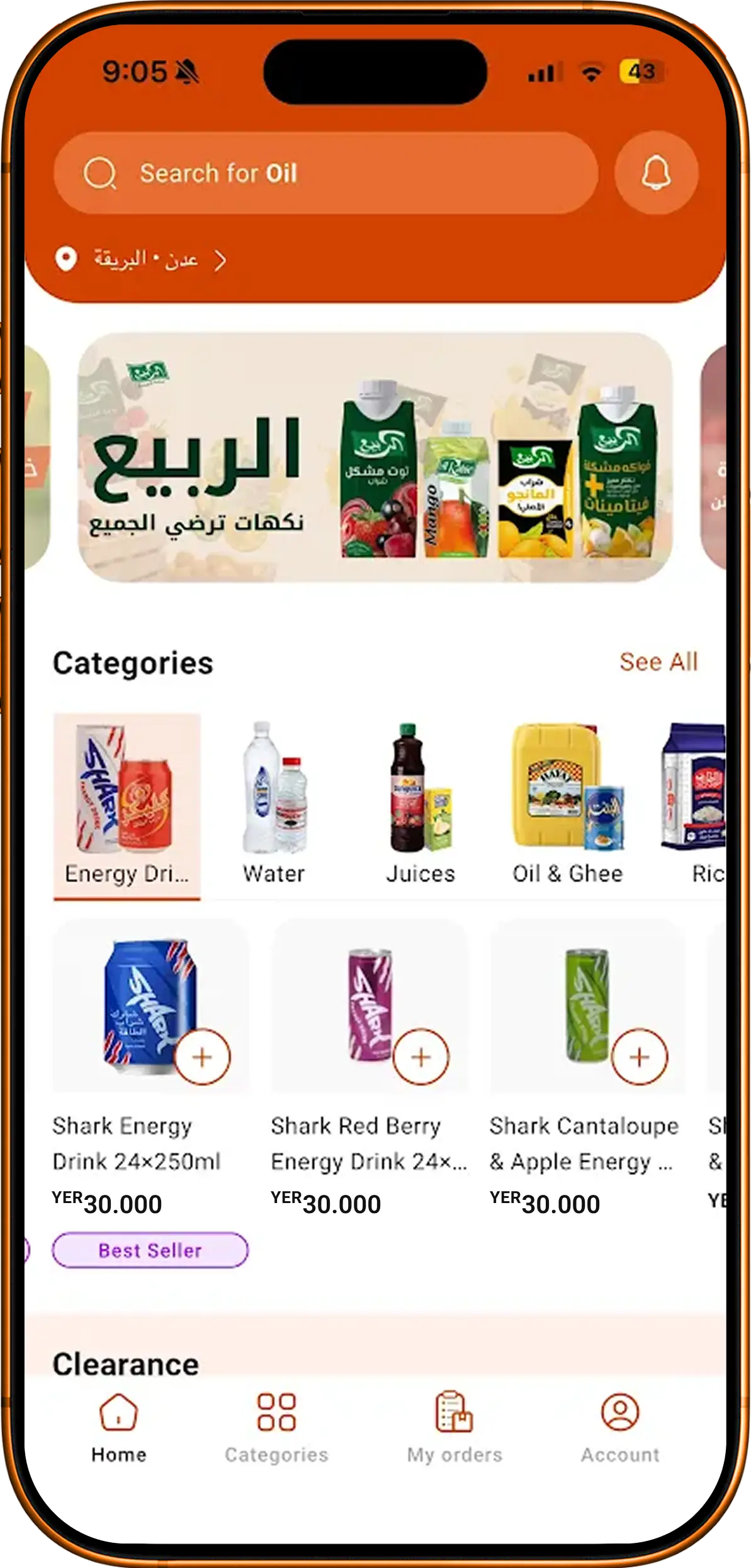Open Shark Red Berry Energy Drink card
Viewport: 751px width, 1568px height.
point(370,1069)
